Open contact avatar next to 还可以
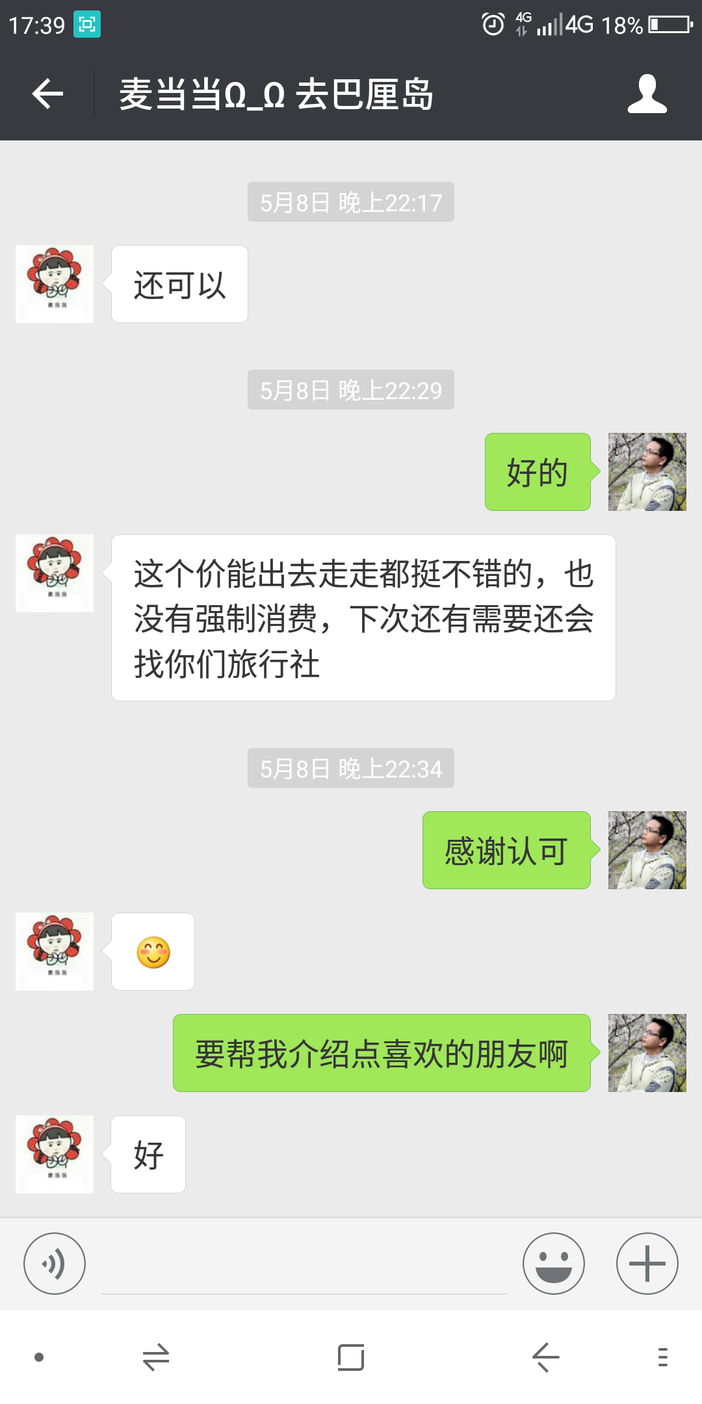Viewport: 702px width, 1404px height. [x=55, y=284]
